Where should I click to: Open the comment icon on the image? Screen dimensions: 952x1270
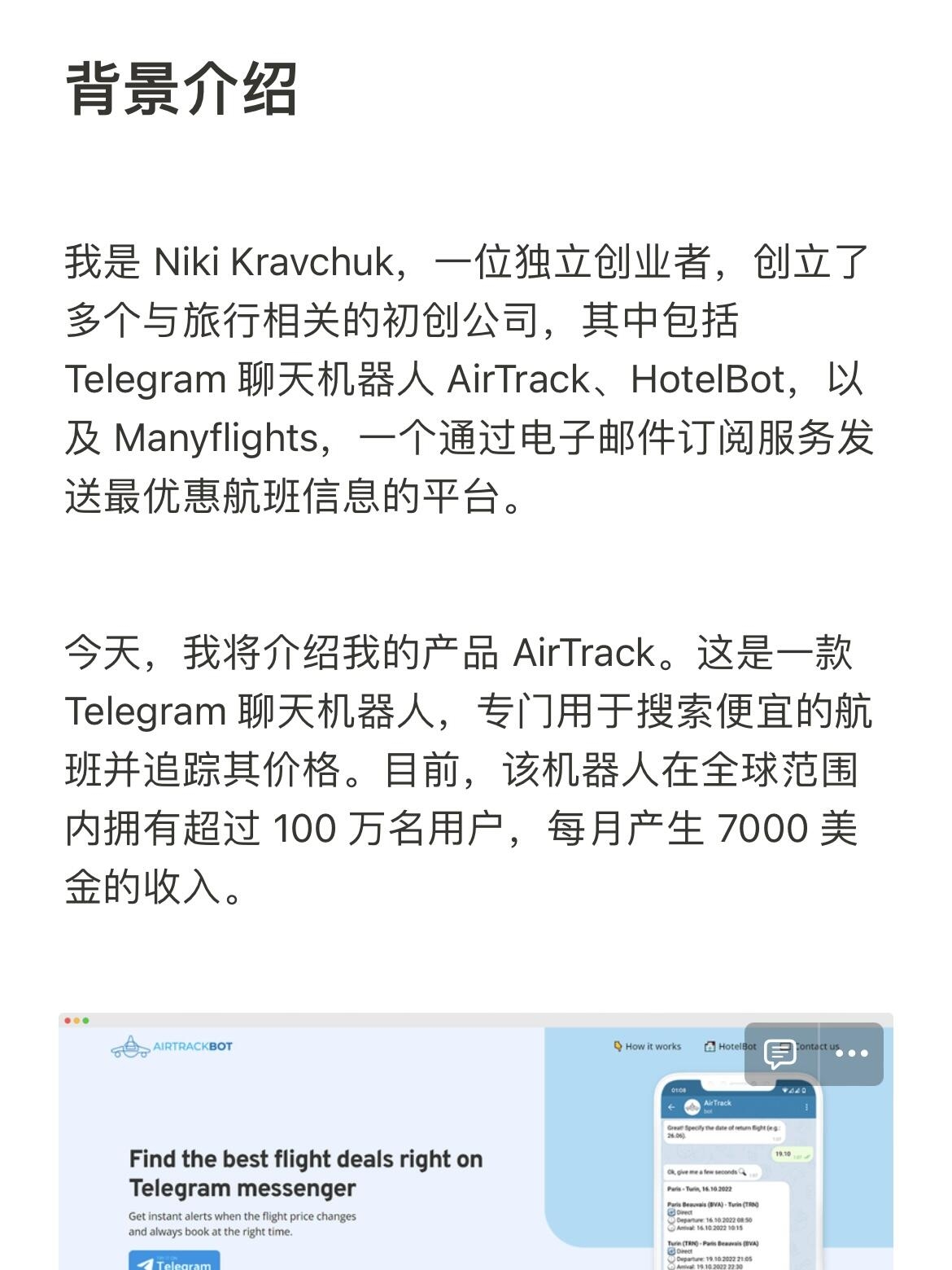(780, 1053)
